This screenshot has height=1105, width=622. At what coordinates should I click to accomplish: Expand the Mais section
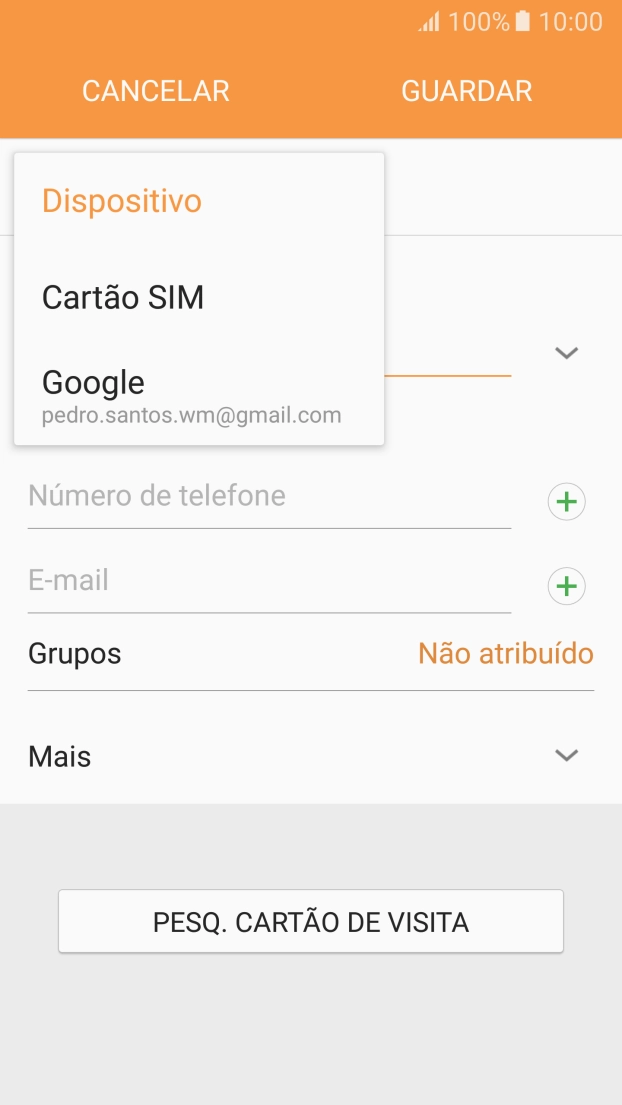coord(310,756)
